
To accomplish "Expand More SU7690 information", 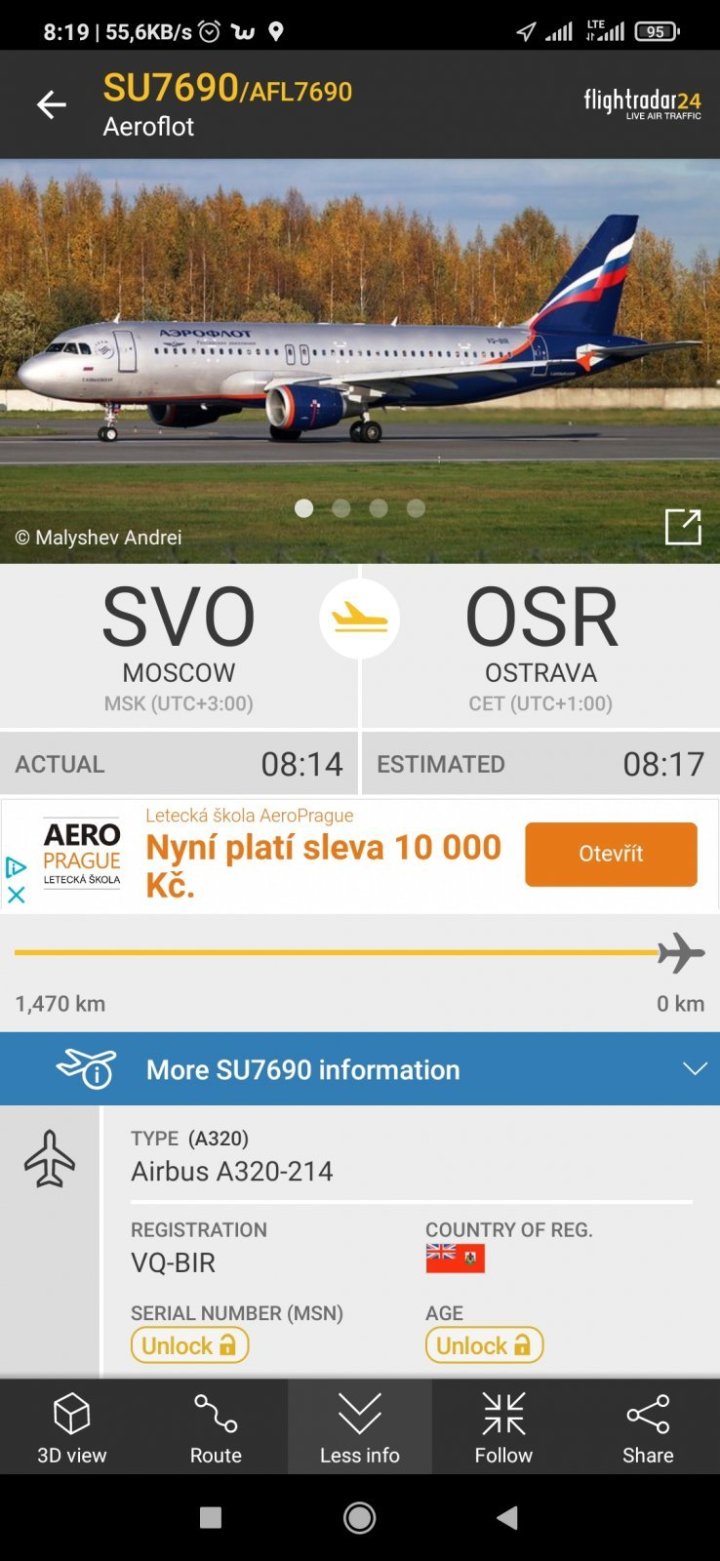I will click(x=360, y=1069).
